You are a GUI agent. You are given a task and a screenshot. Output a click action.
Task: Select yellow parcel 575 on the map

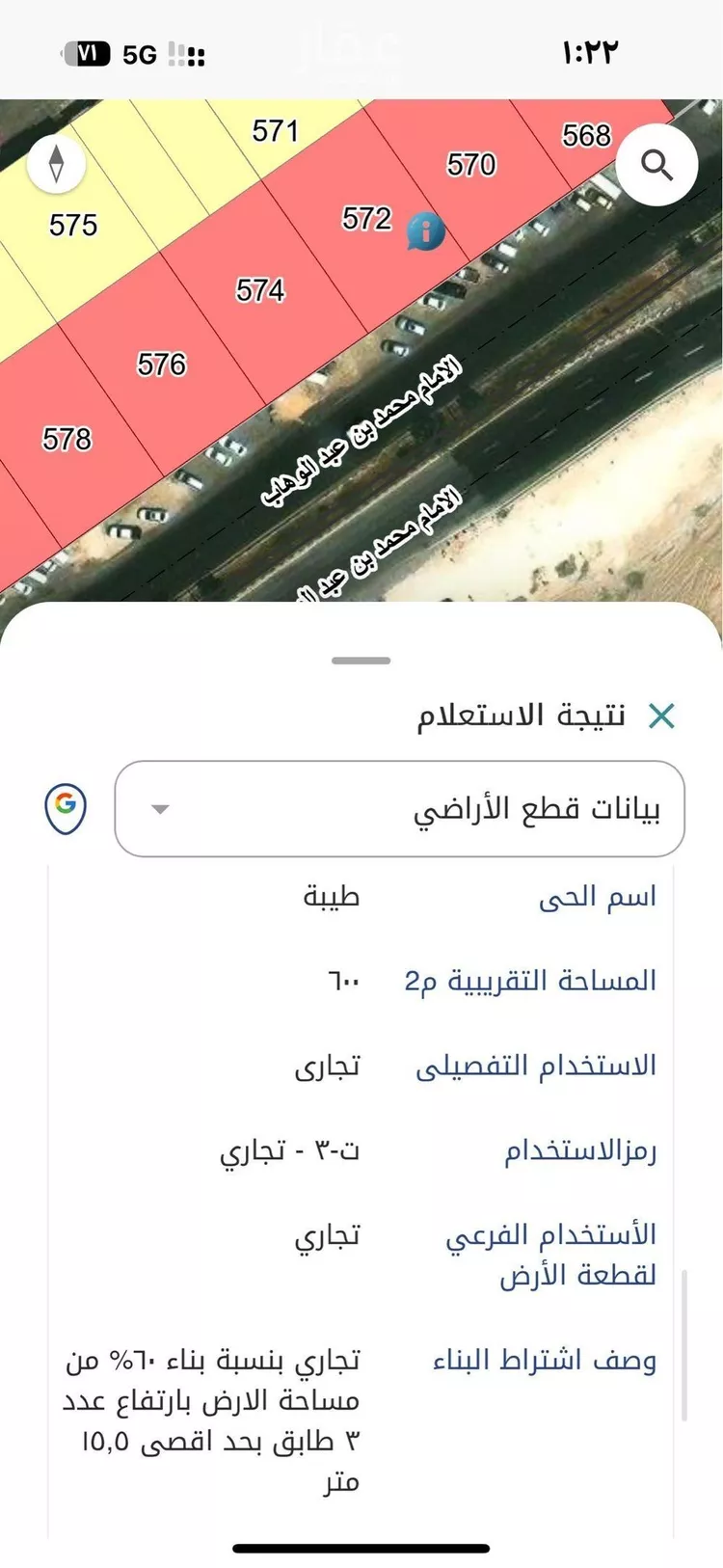pyautogui.click(x=74, y=225)
